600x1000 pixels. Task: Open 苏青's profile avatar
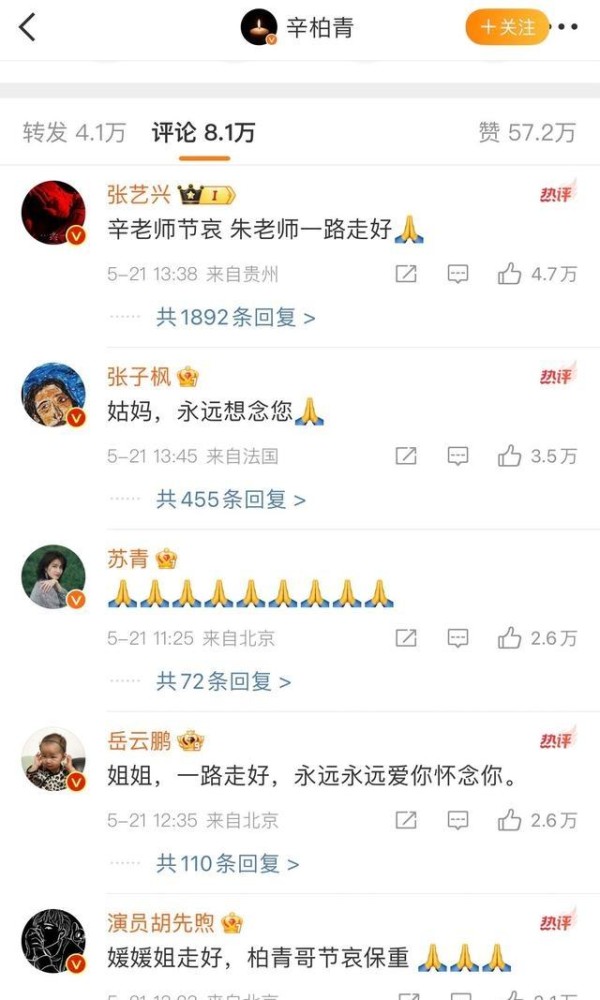[x=54, y=577]
